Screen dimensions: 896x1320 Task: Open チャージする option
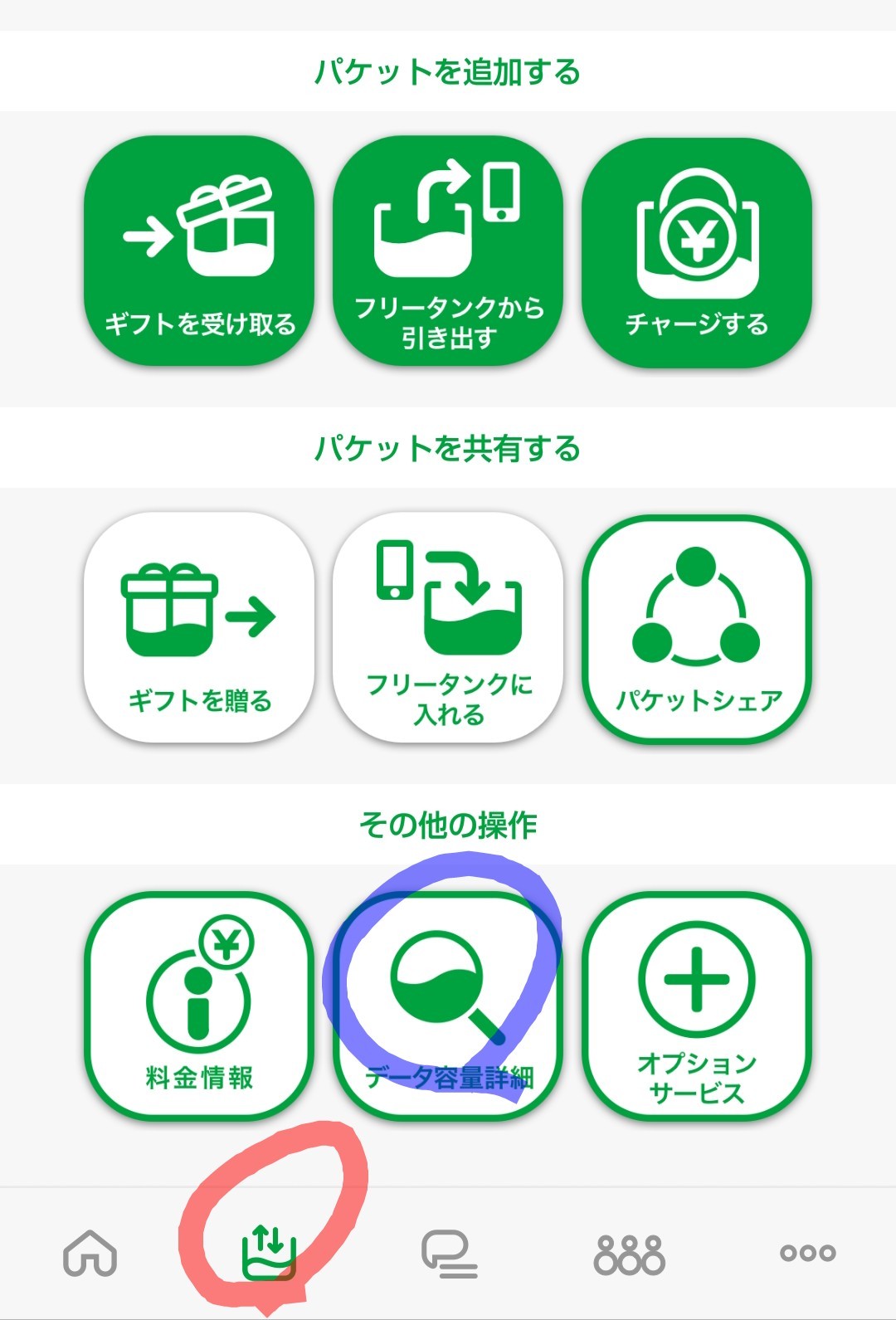(697, 251)
